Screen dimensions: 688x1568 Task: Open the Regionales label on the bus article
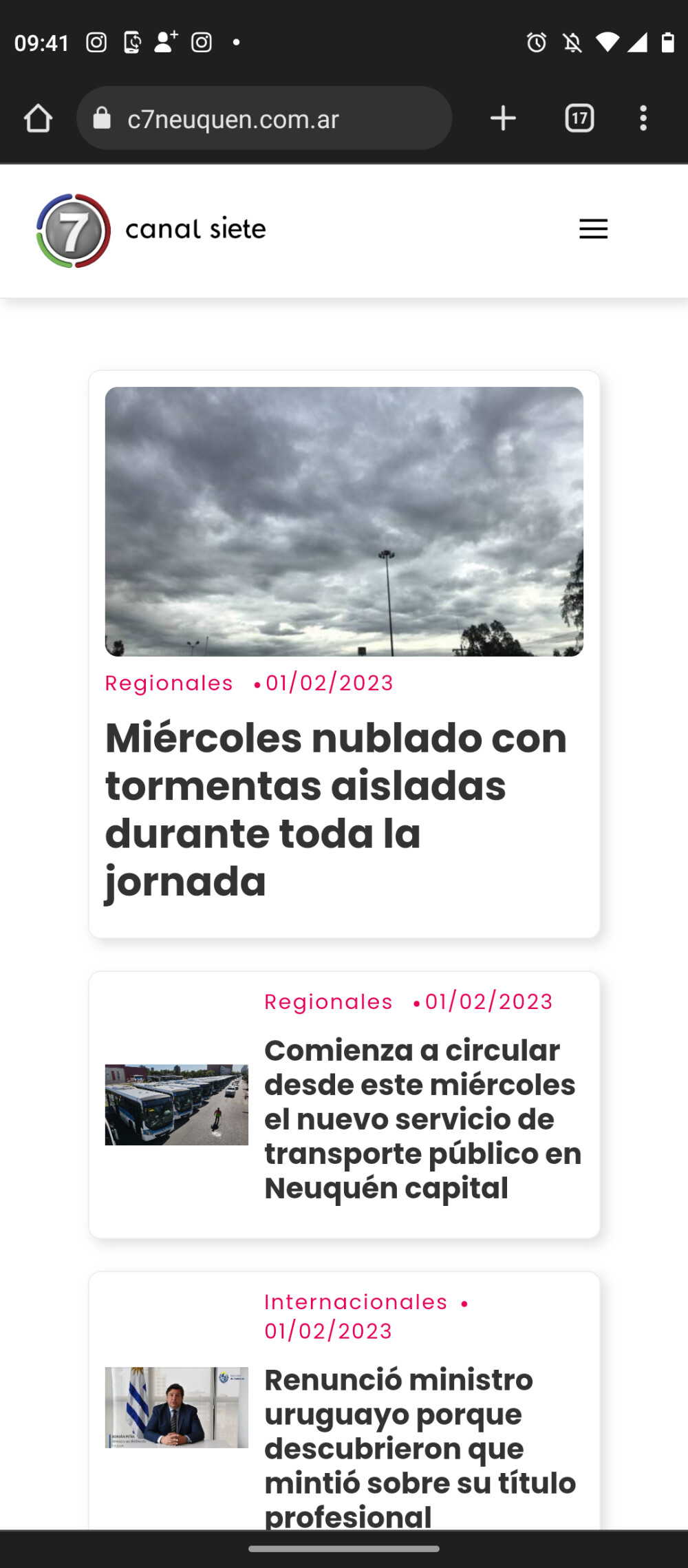328,1002
